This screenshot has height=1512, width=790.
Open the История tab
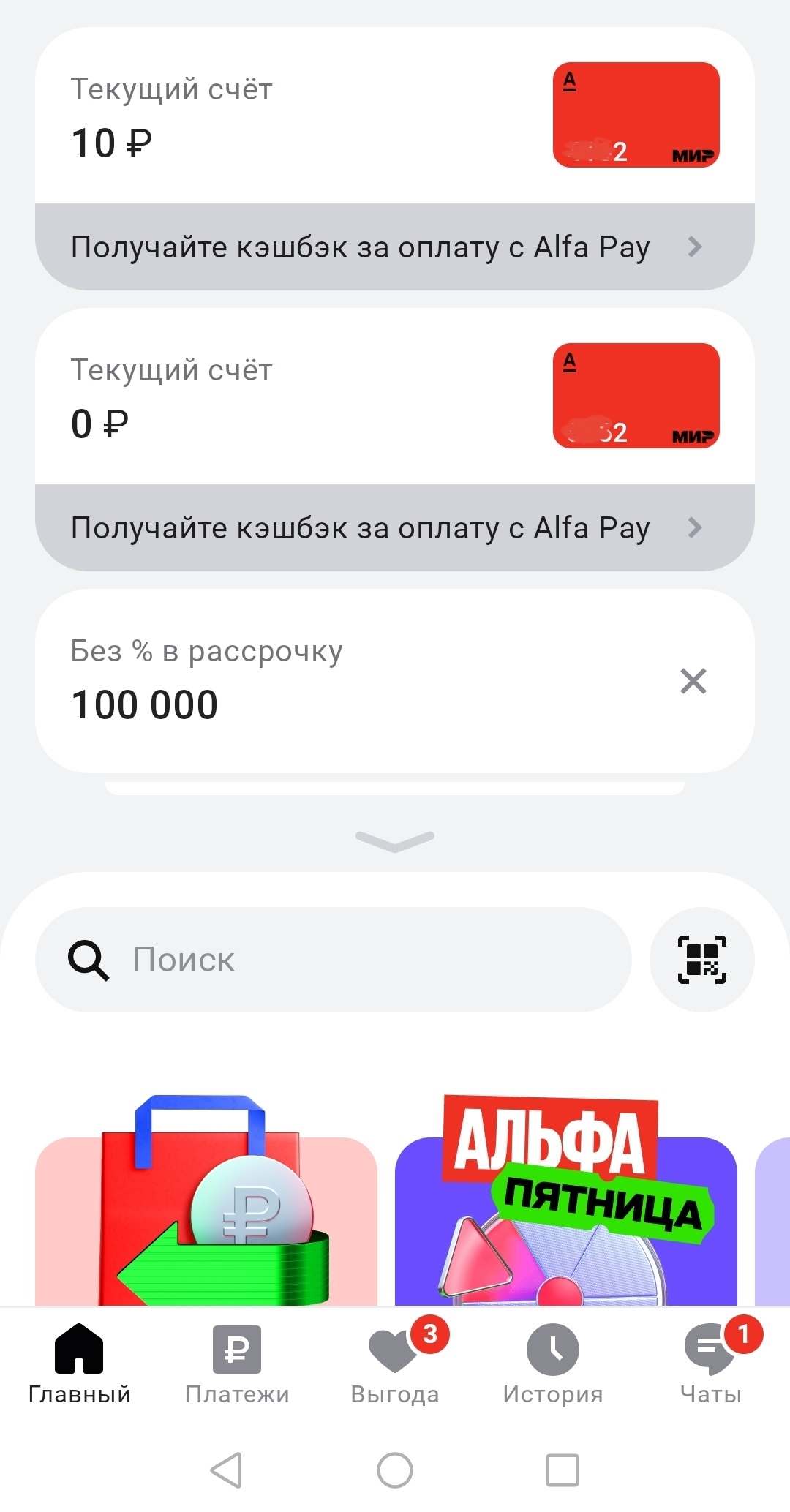click(x=553, y=1365)
